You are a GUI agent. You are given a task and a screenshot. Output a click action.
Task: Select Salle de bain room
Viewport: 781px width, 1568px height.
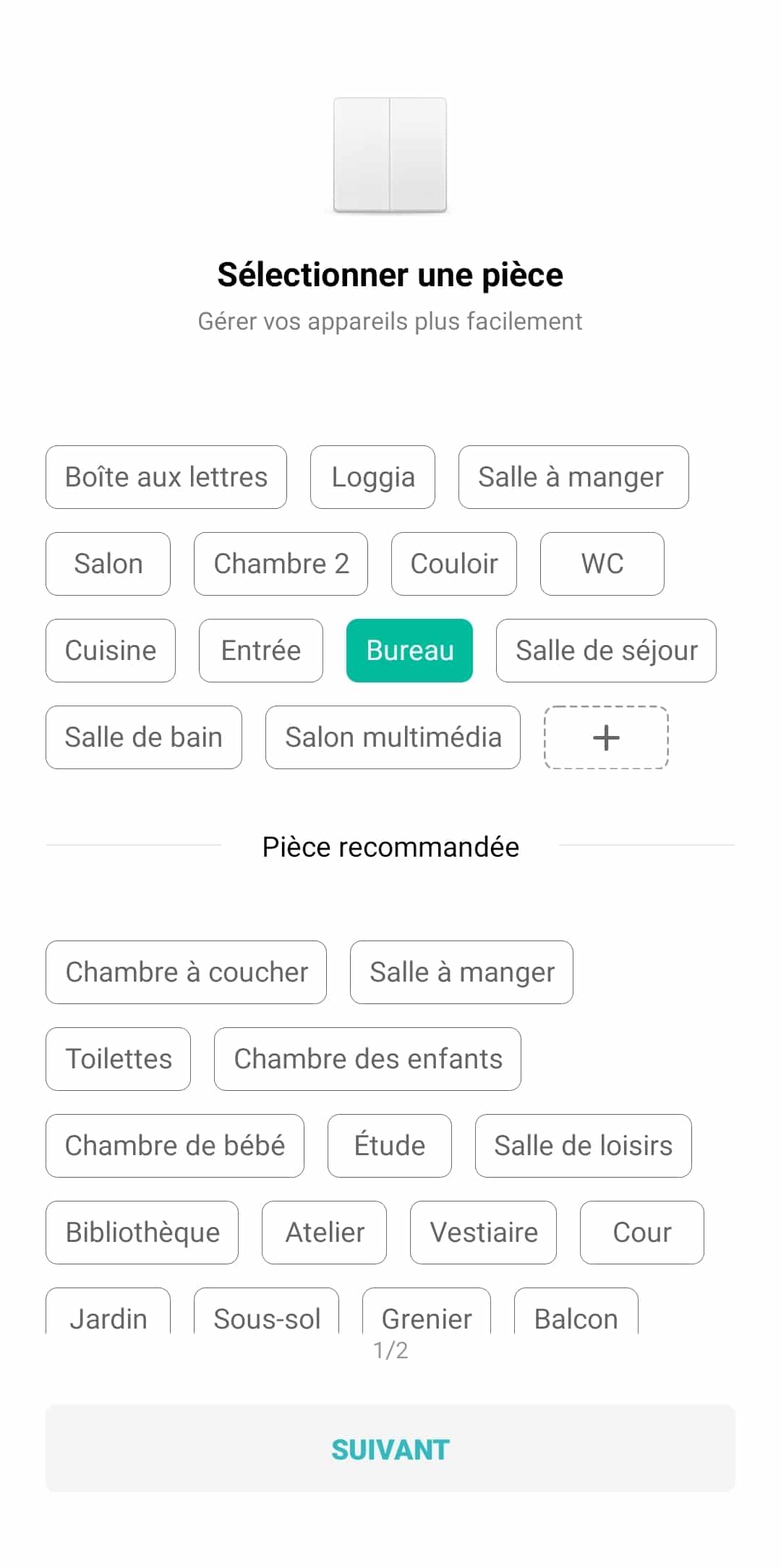point(144,737)
